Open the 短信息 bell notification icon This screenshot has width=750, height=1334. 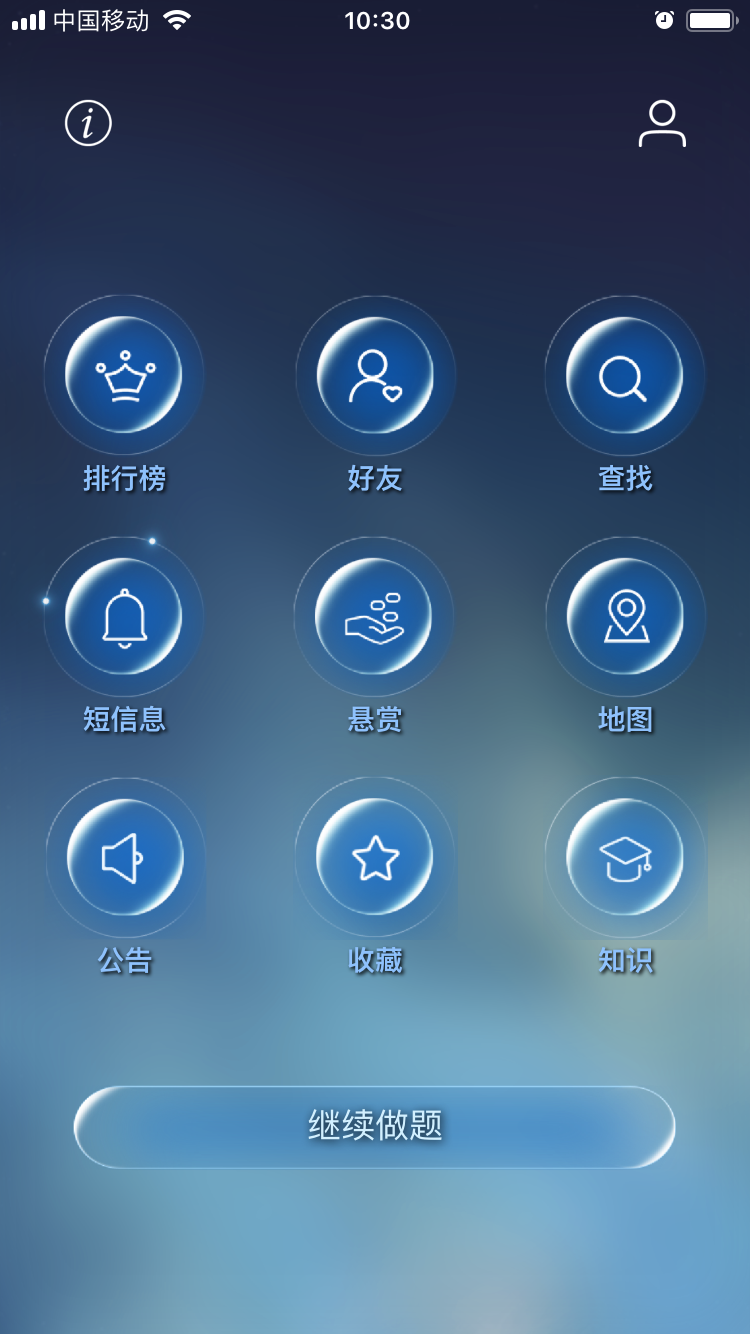point(123,616)
